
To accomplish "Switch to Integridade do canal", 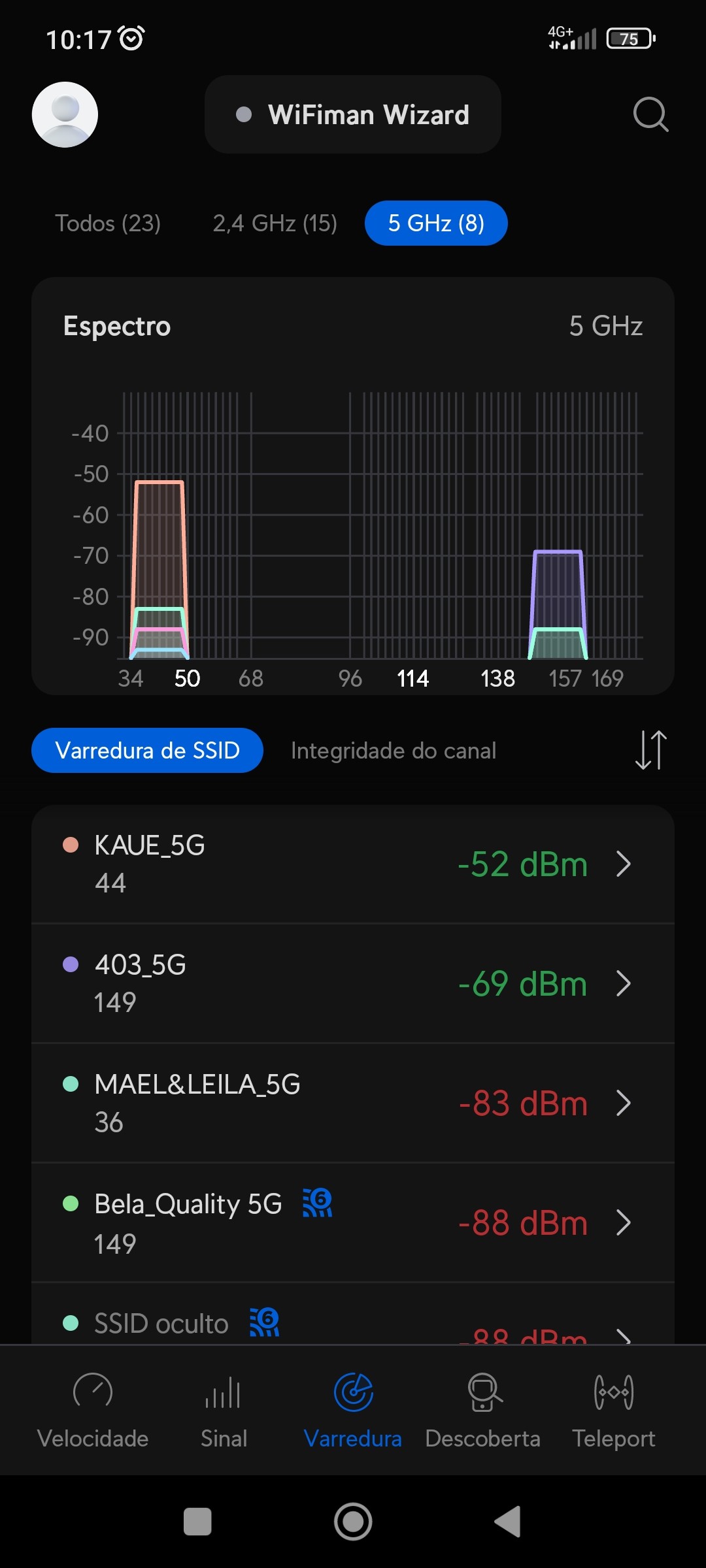I will click(x=394, y=751).
